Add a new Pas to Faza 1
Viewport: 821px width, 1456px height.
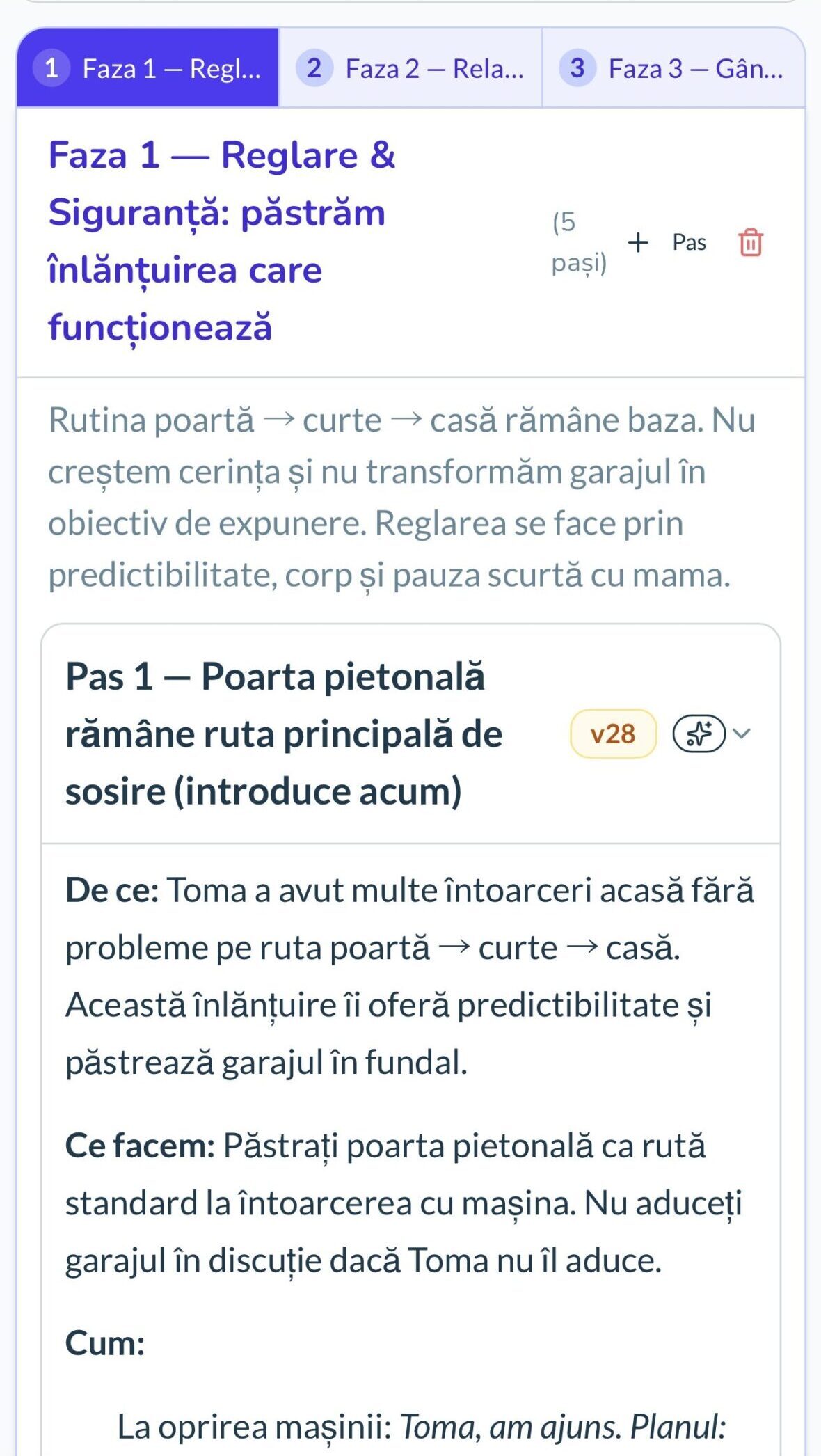[667, 242]
